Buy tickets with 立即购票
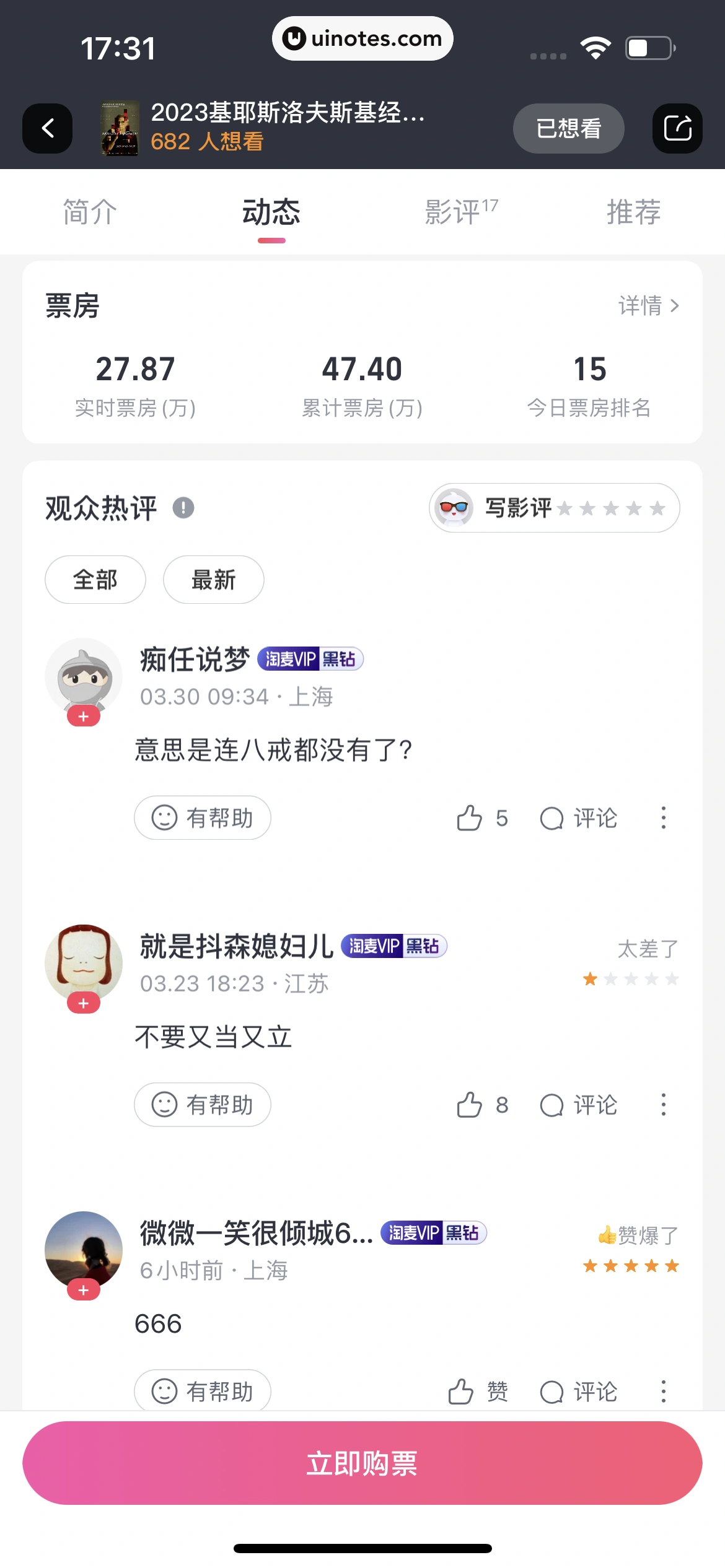Viewport: 725px width, 1568px height. tap(362, 1463)
